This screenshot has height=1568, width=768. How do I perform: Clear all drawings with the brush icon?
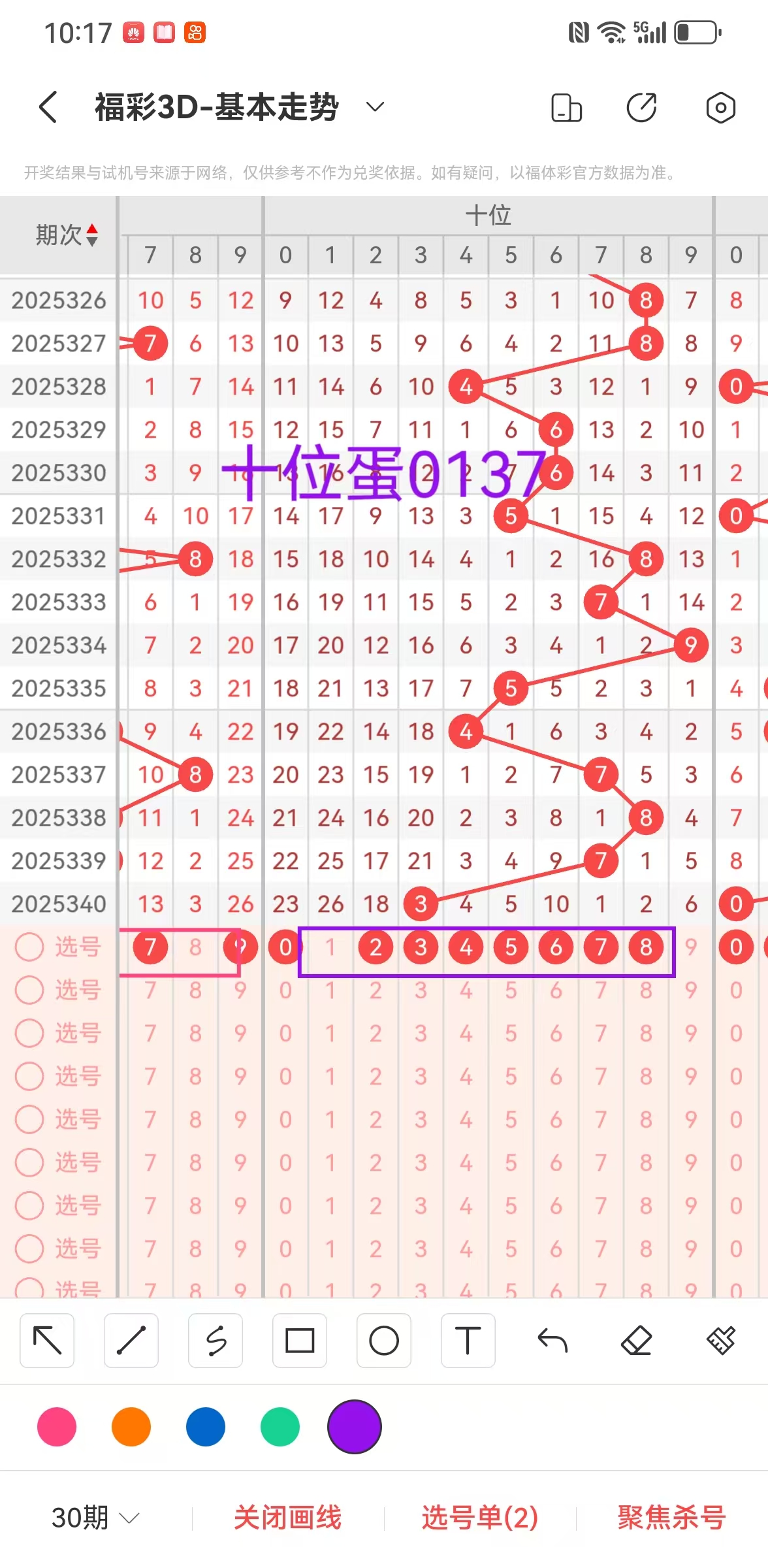(720, 1341)
